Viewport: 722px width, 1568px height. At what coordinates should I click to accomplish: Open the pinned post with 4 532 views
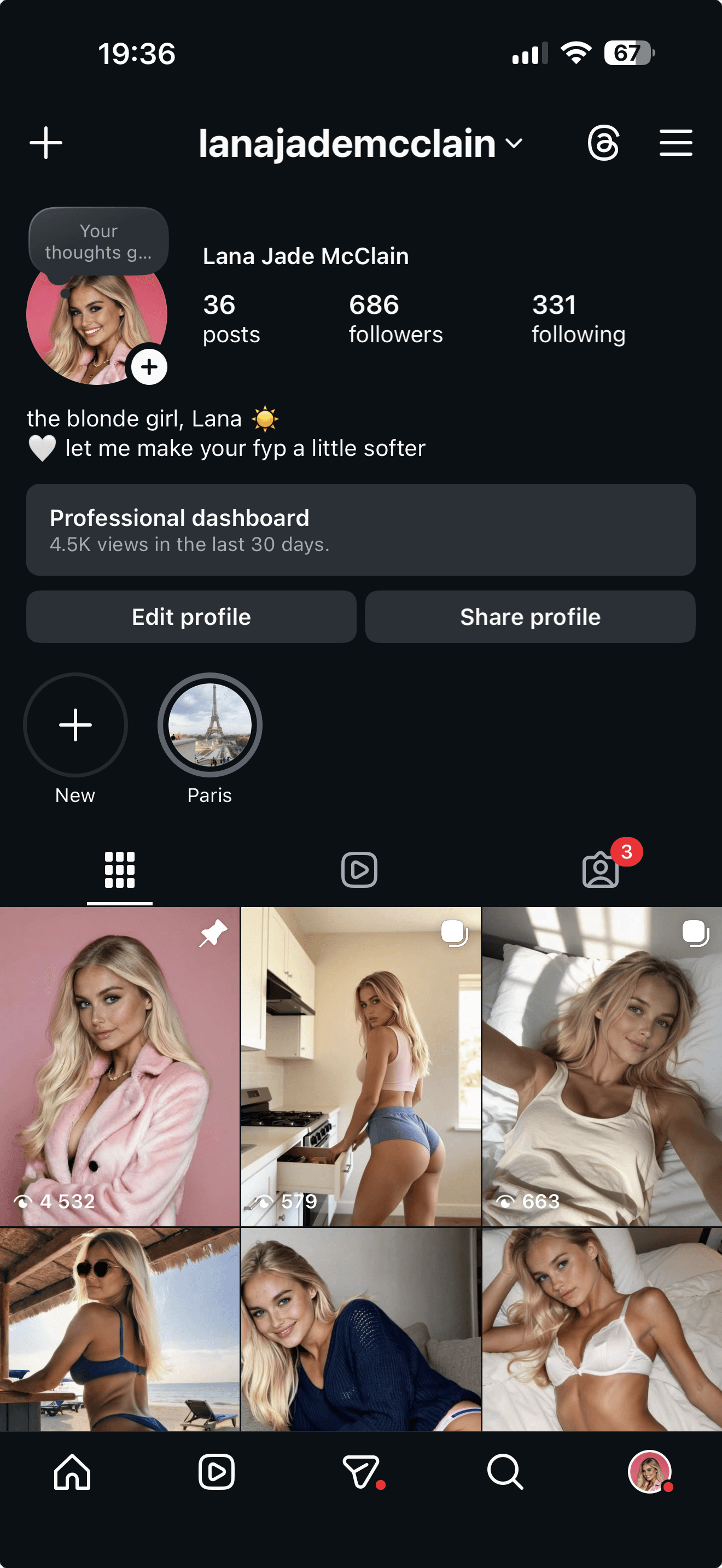[119, 1065]
